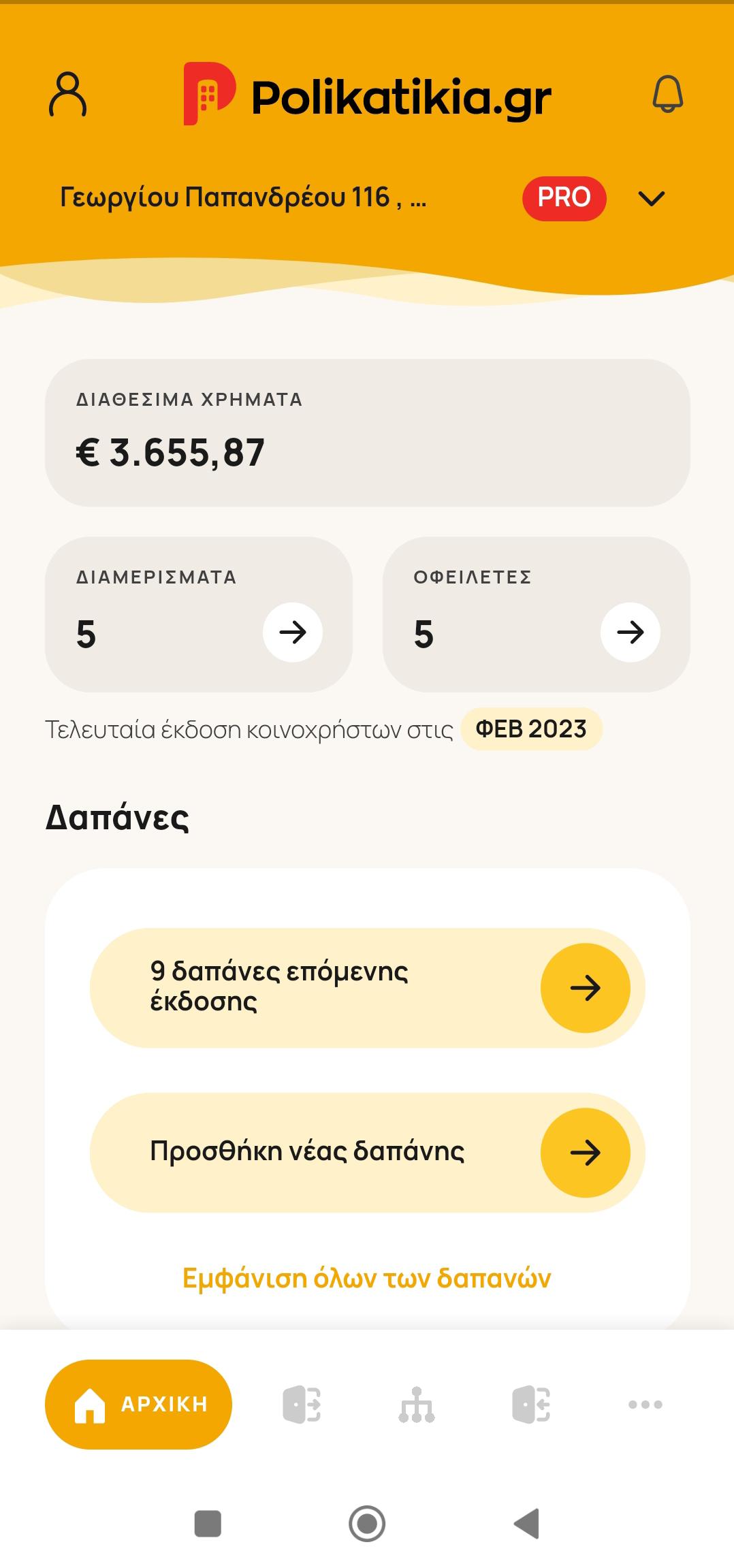Open the user profile icon
The height and width of the screenshot is (1568, 734).
tap(67, 95)
